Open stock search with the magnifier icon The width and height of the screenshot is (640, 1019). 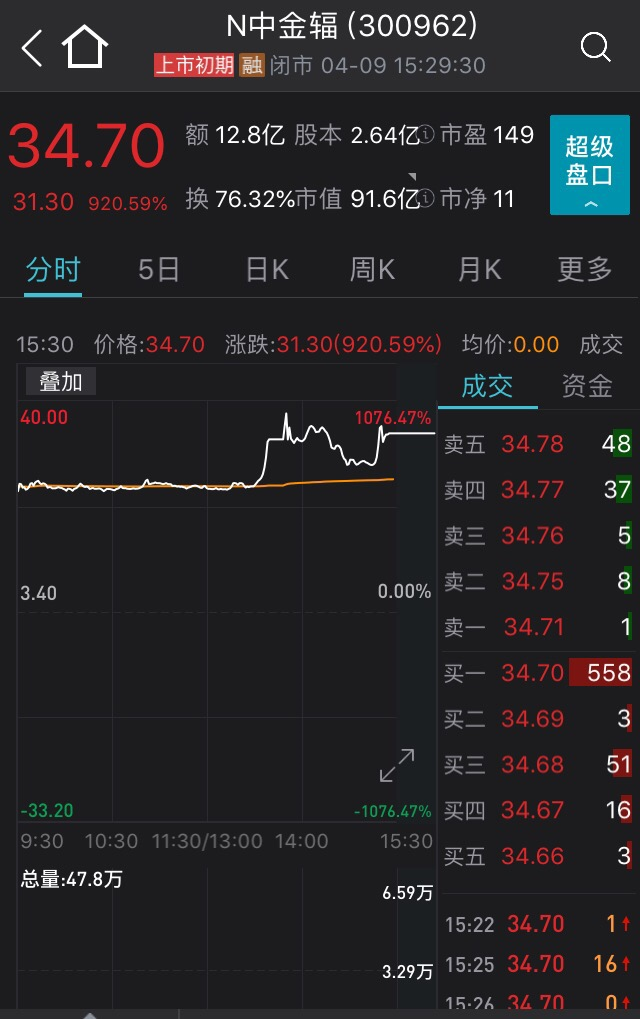pyautogui.click(x=595, y=47)
